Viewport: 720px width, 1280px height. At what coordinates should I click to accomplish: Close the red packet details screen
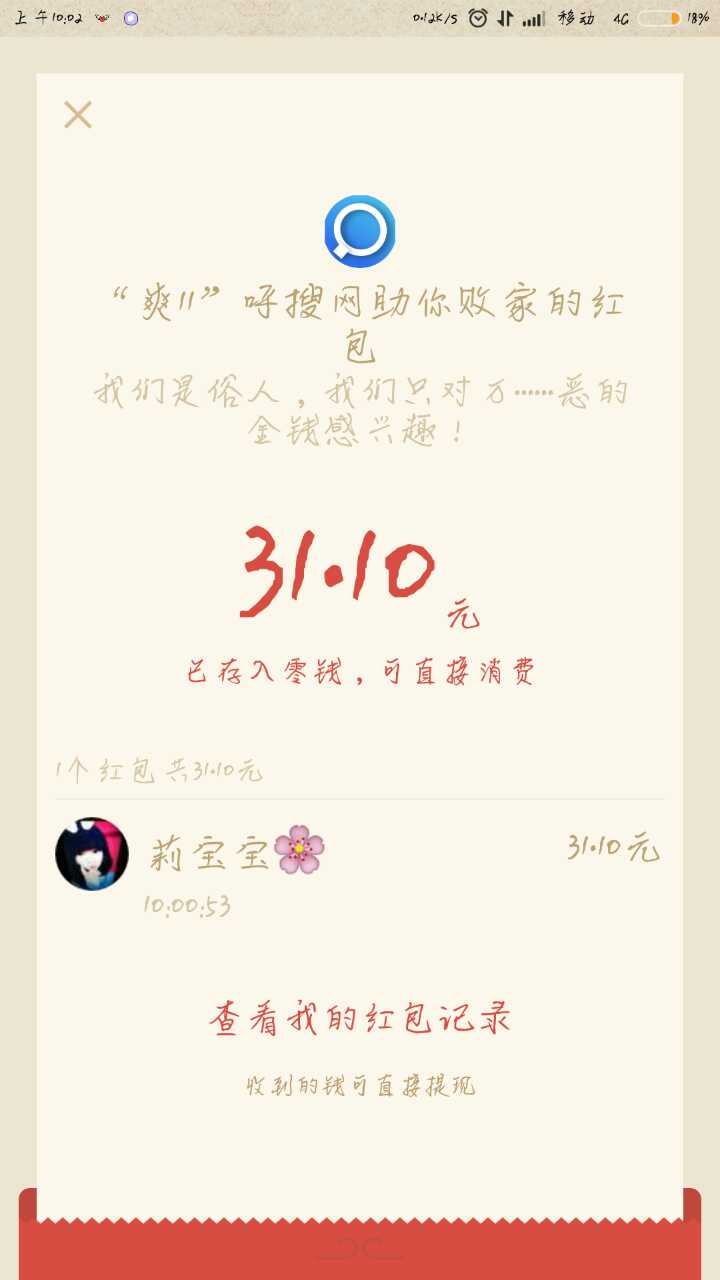[x=78, y=115]
